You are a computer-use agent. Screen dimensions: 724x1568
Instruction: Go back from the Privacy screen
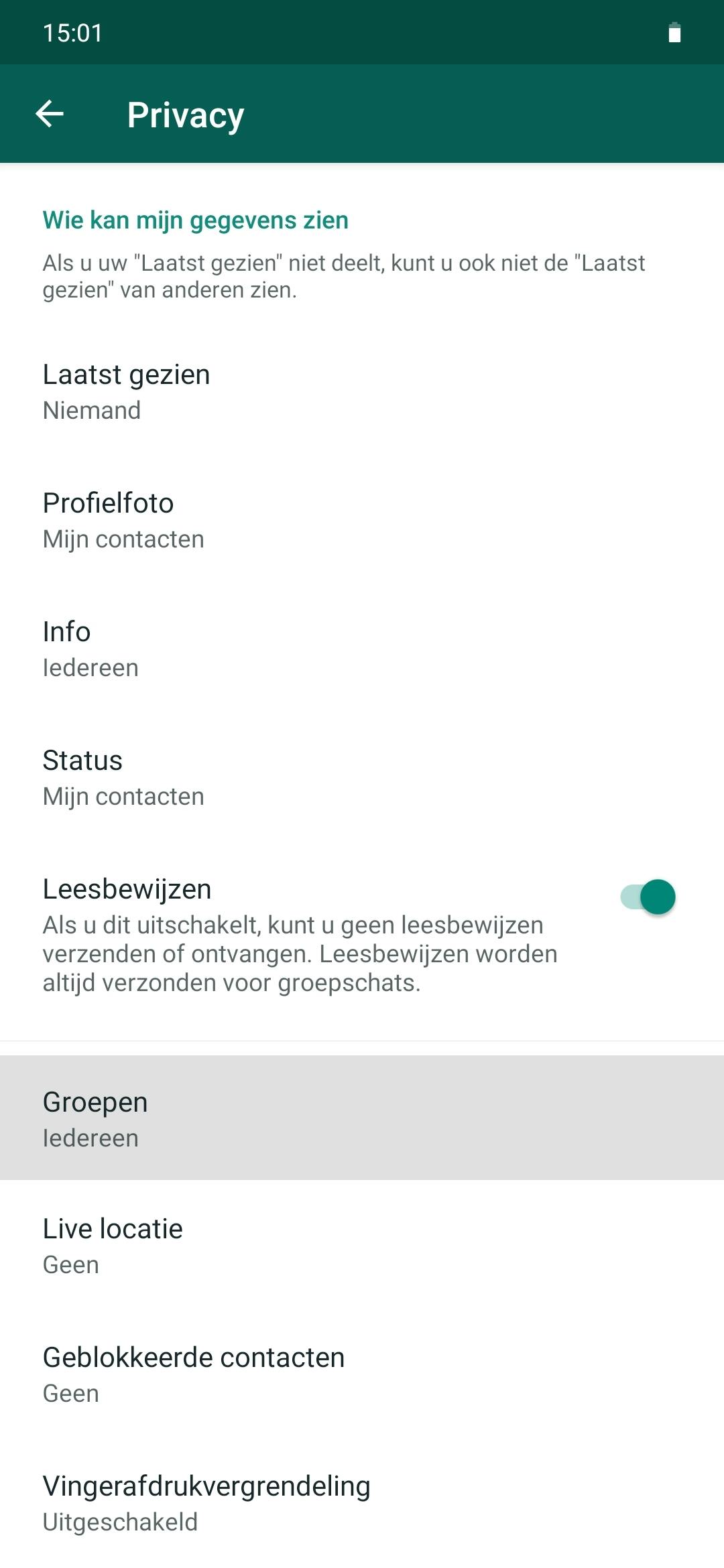click(x=50, y=114)
